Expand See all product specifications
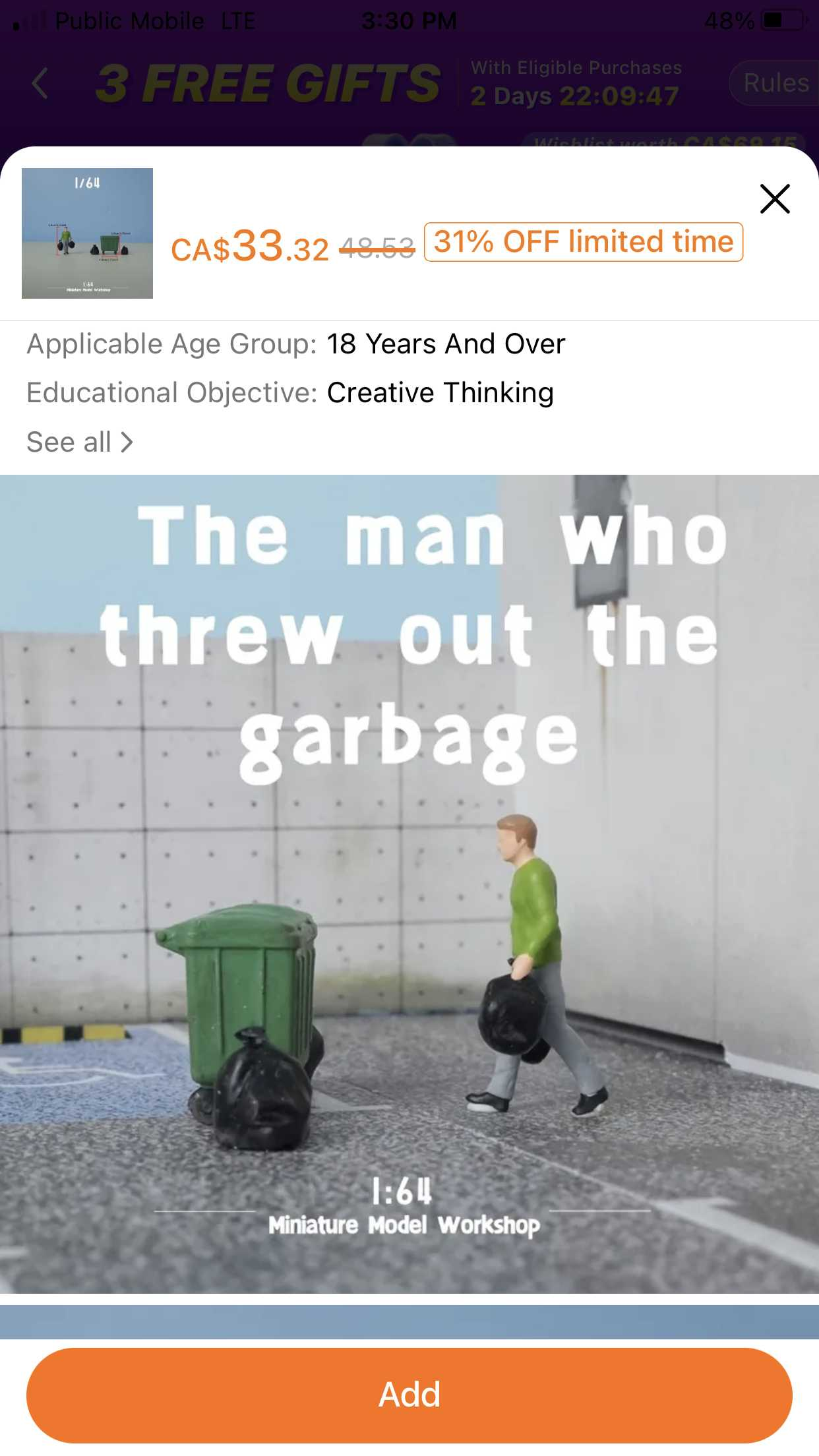 (x=80, y=442)
